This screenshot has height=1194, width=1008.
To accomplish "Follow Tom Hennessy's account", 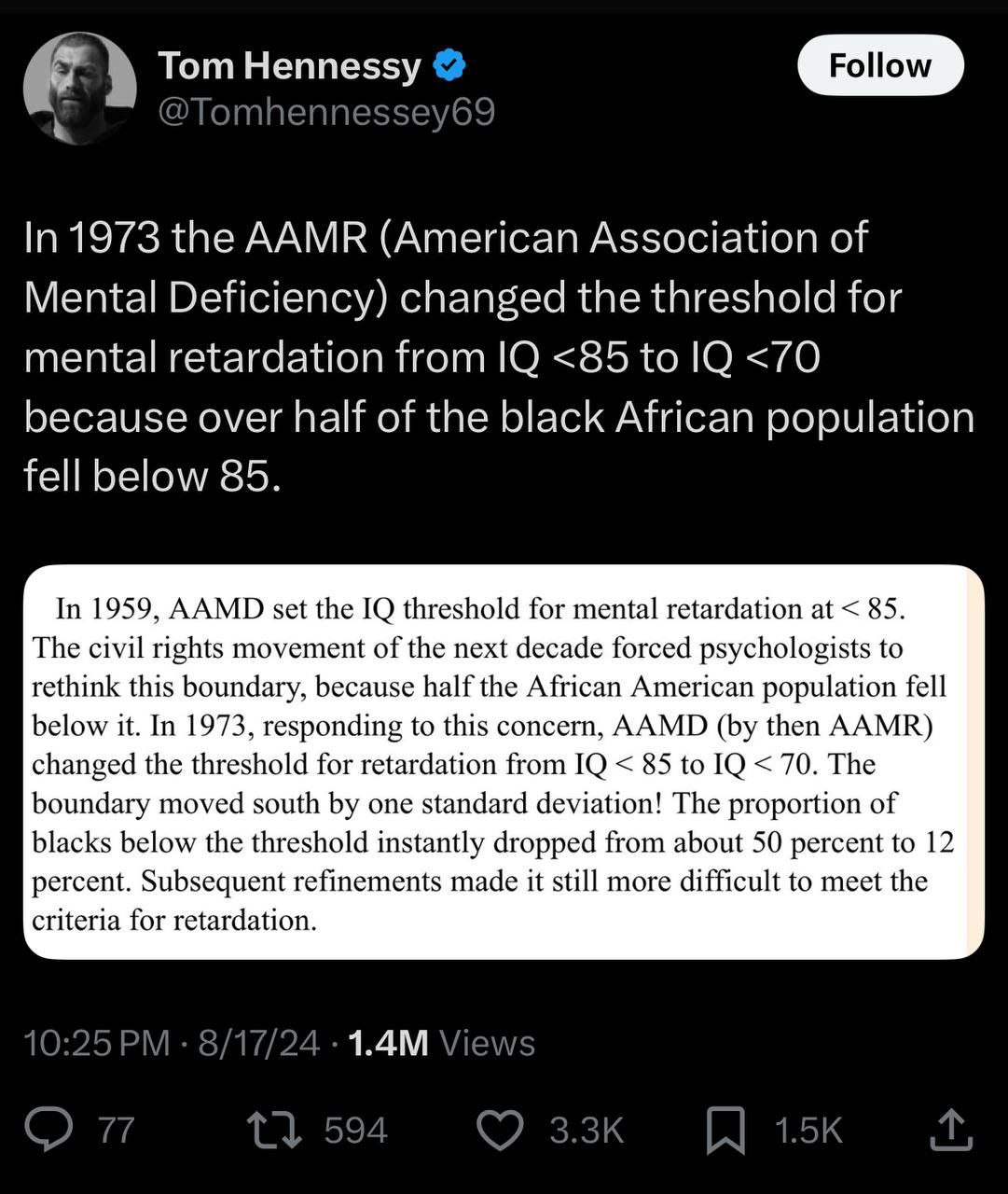I will (x=879, y=65).
